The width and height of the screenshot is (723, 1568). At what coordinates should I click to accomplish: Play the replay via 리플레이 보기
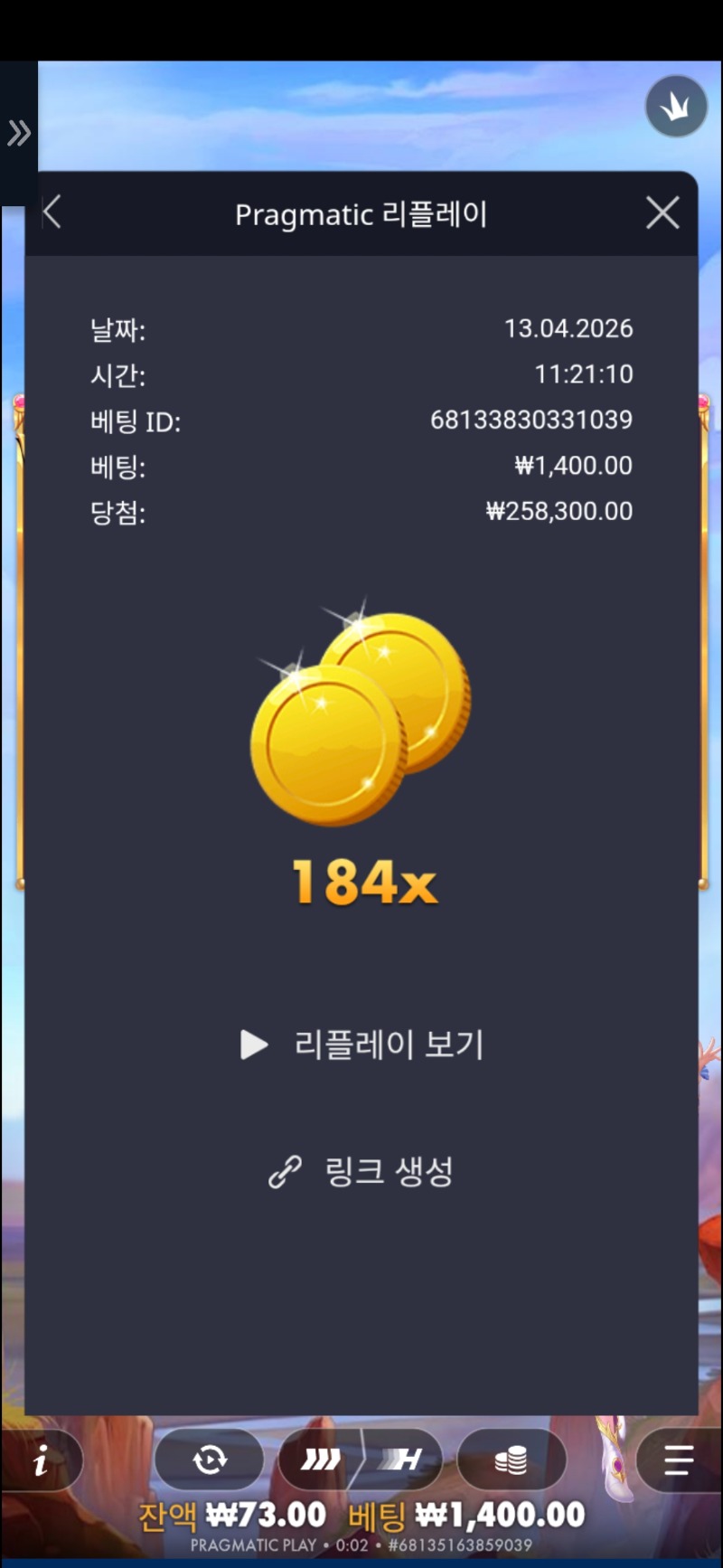coord(361,1044)
